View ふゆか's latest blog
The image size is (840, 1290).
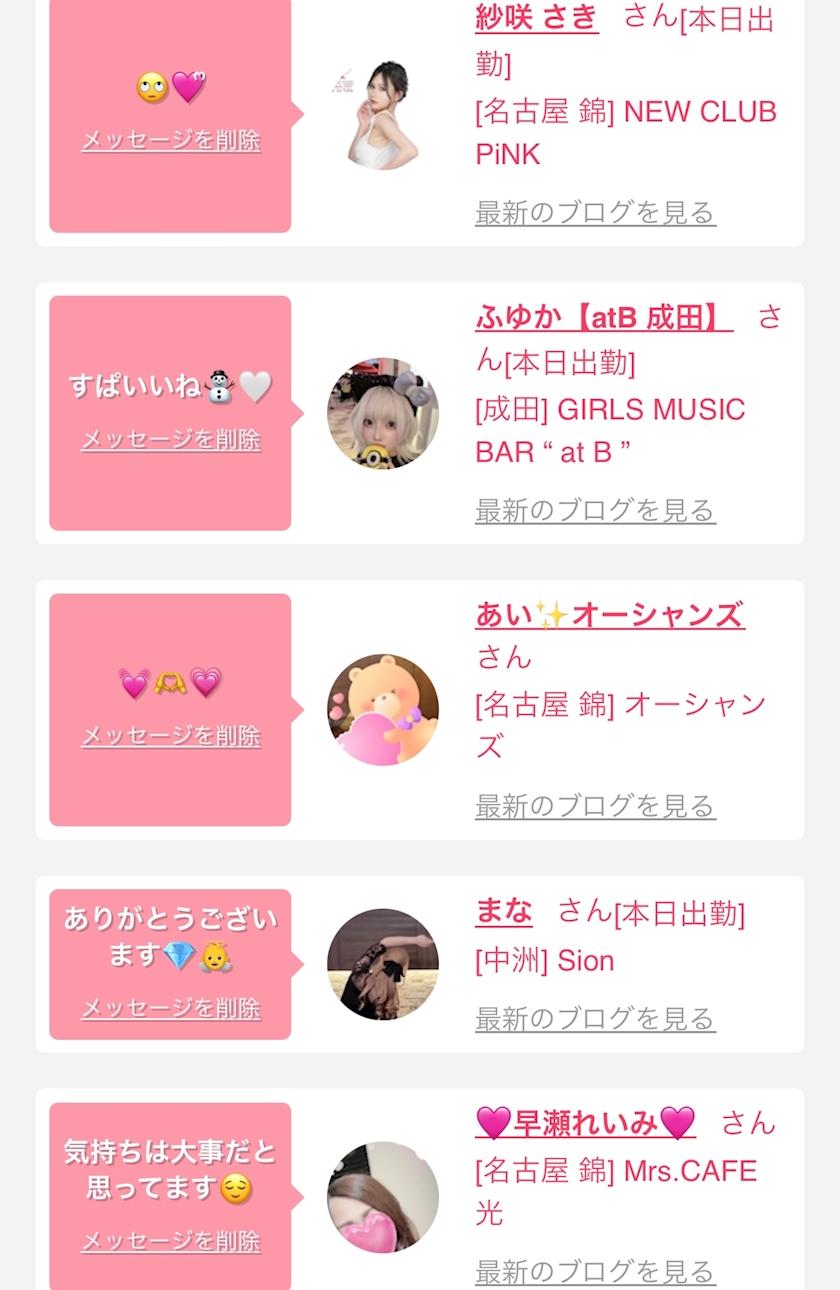coord(595,510)
